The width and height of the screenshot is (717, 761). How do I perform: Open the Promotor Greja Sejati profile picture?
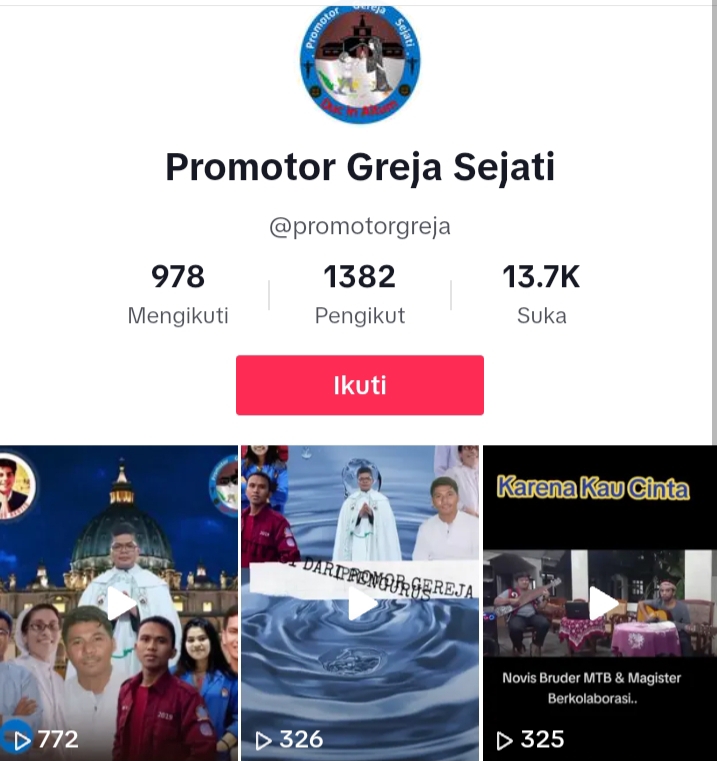coord(359,62)
